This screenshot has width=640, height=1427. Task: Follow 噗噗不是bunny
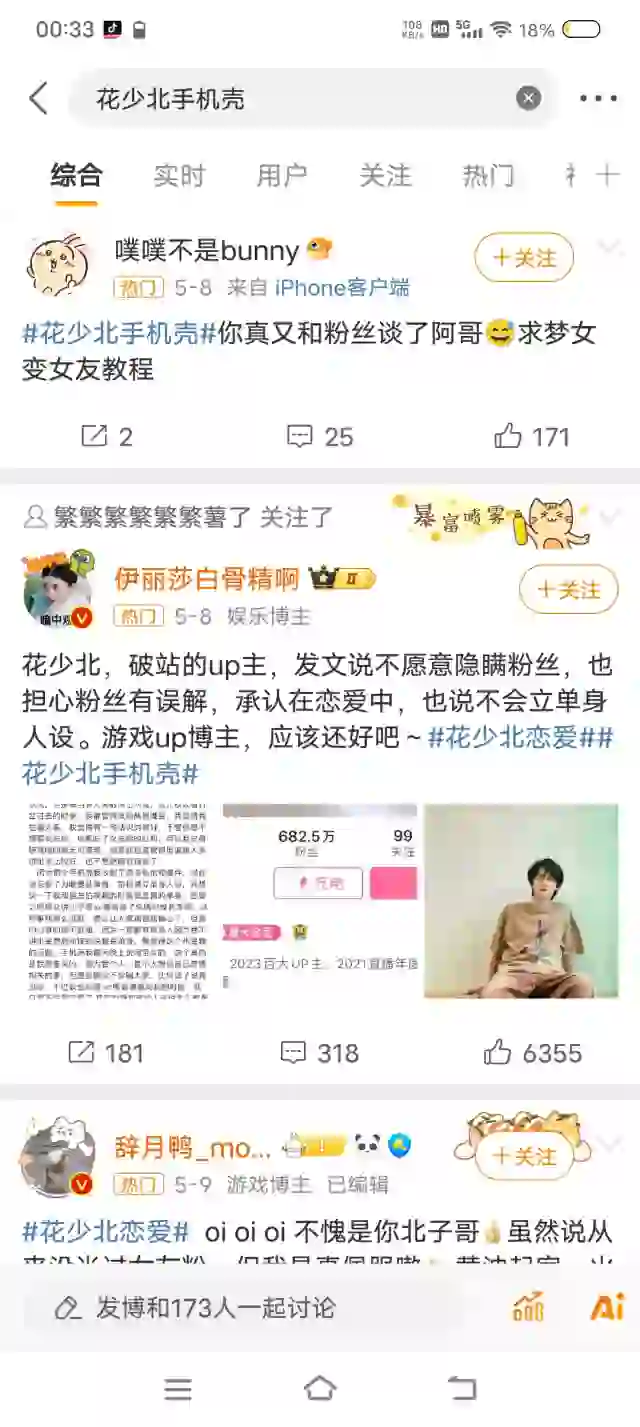(523, 258)
